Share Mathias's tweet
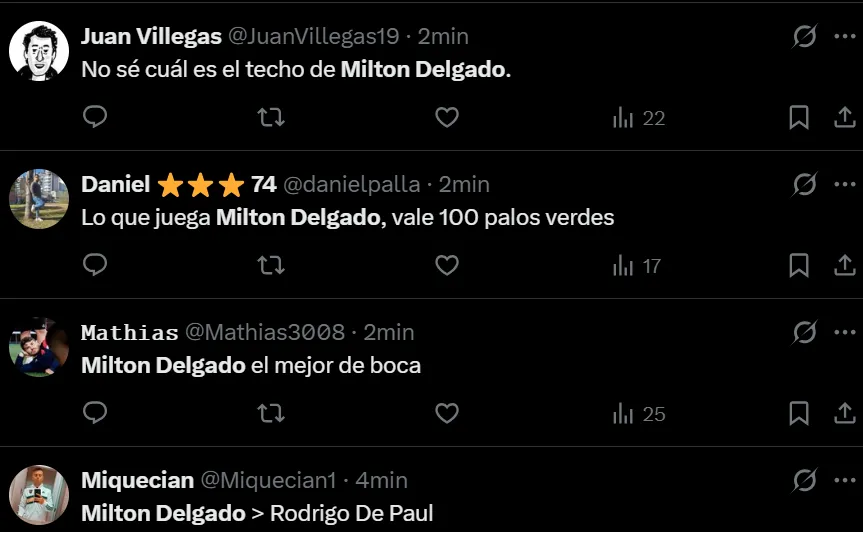Image resolution: width=863 pixels, height=533 pixels. 844,414
